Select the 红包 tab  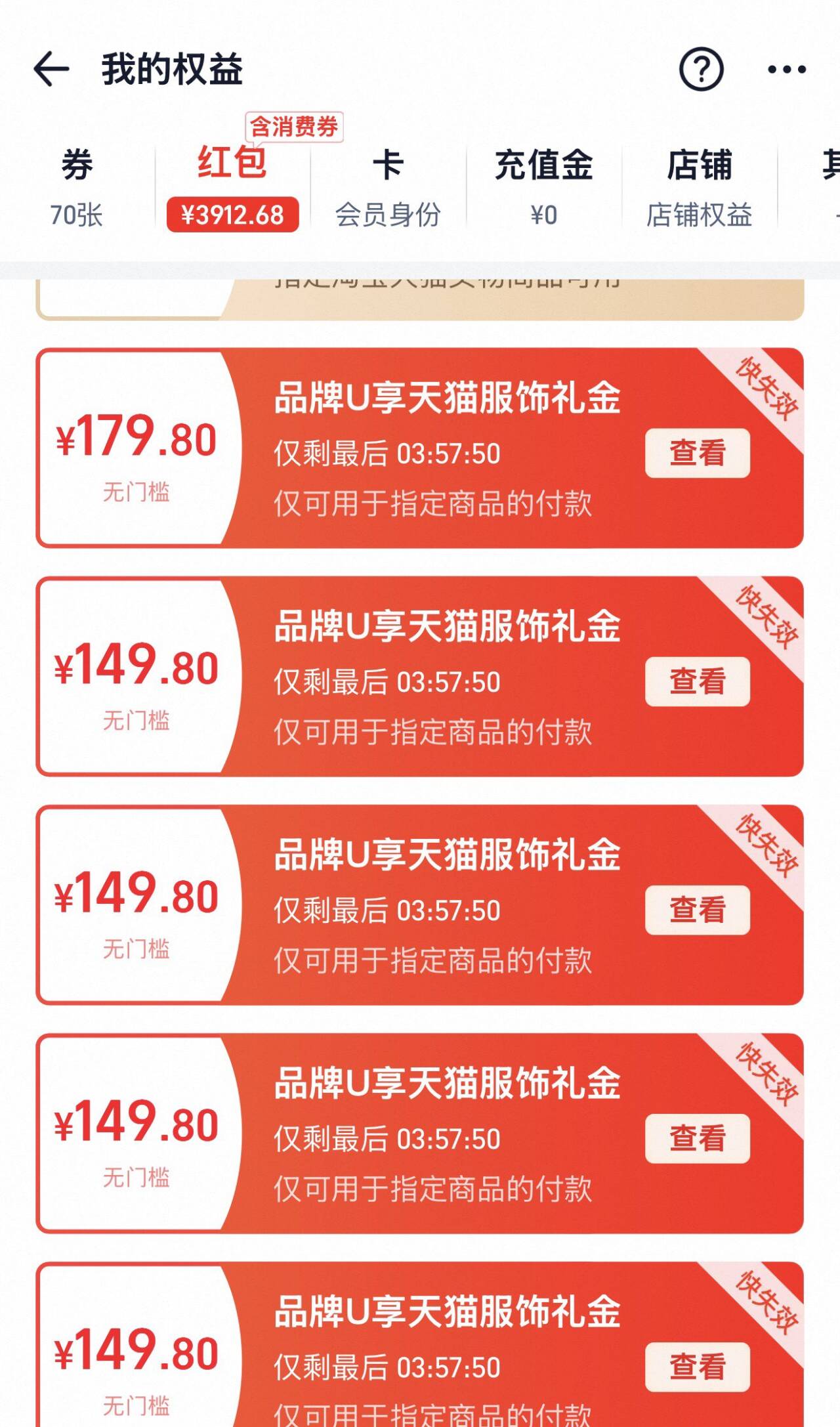232,187
